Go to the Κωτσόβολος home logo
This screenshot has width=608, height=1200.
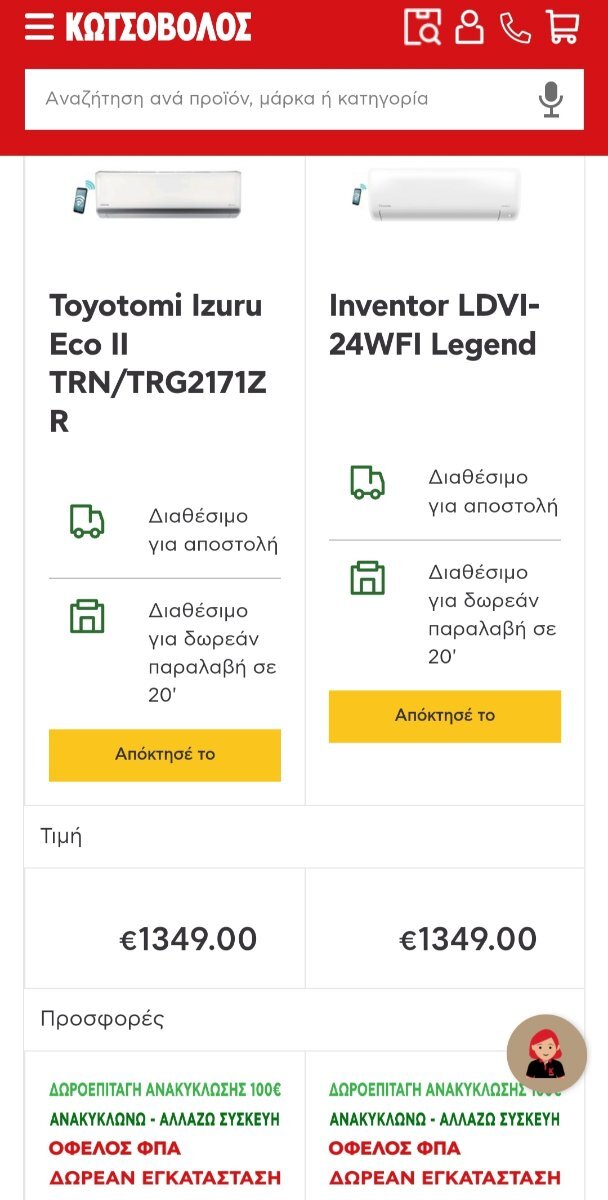(158, 27)
